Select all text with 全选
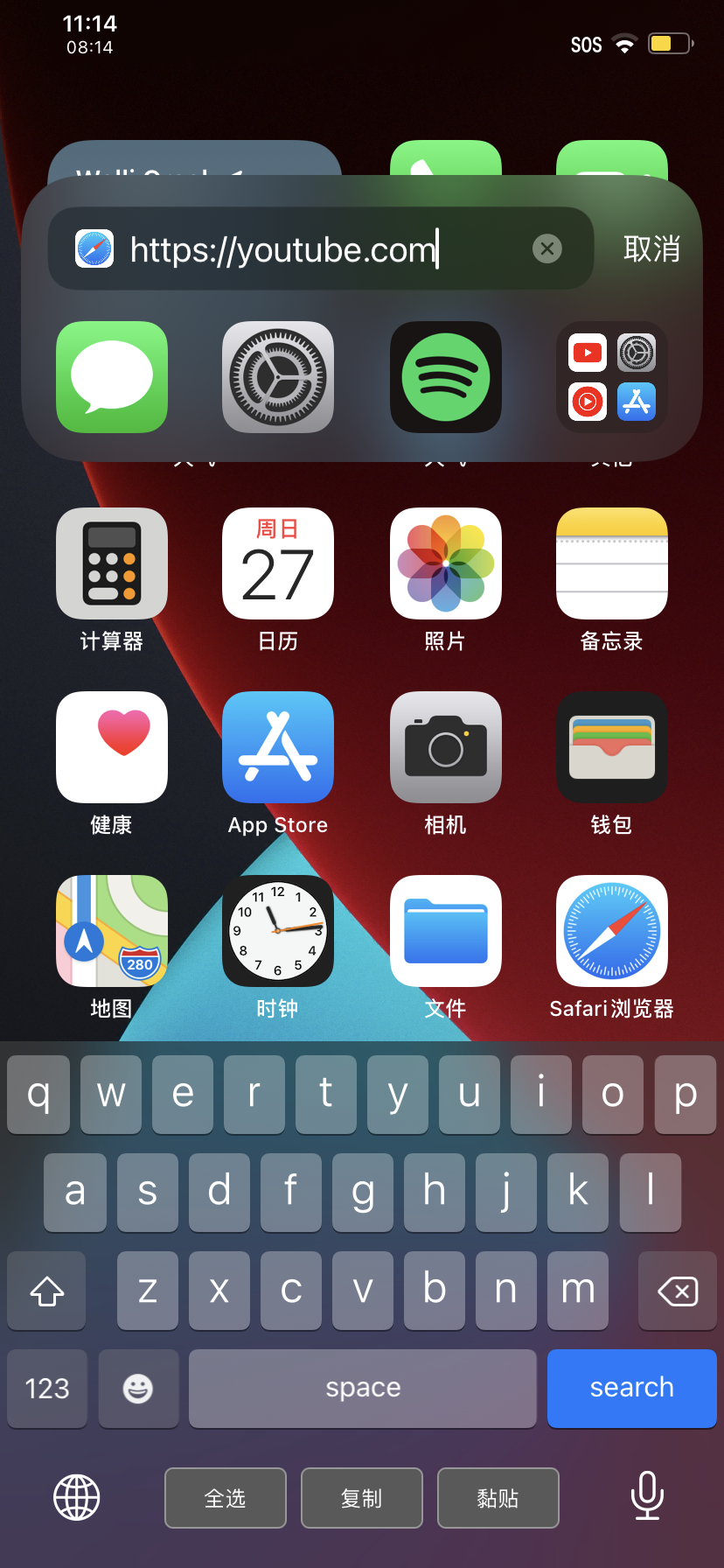Viewport: 724px width, 1568px height. point(226,1498)
